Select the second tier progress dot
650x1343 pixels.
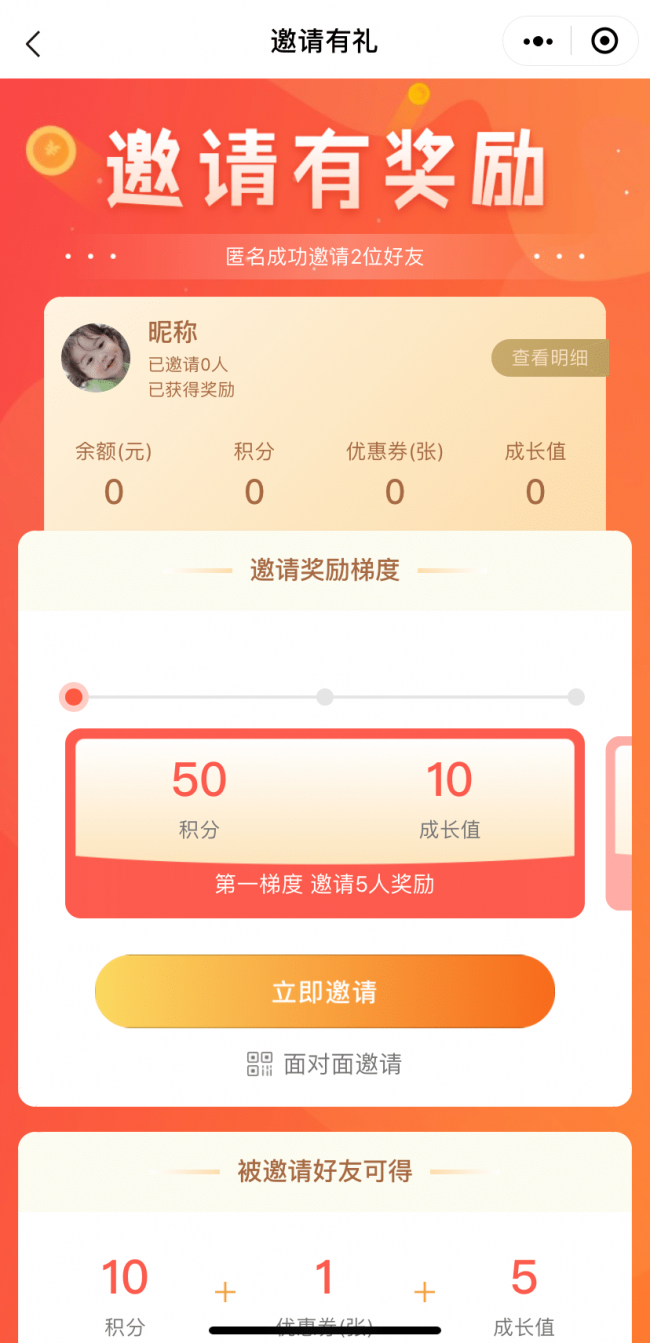(325, 697)
